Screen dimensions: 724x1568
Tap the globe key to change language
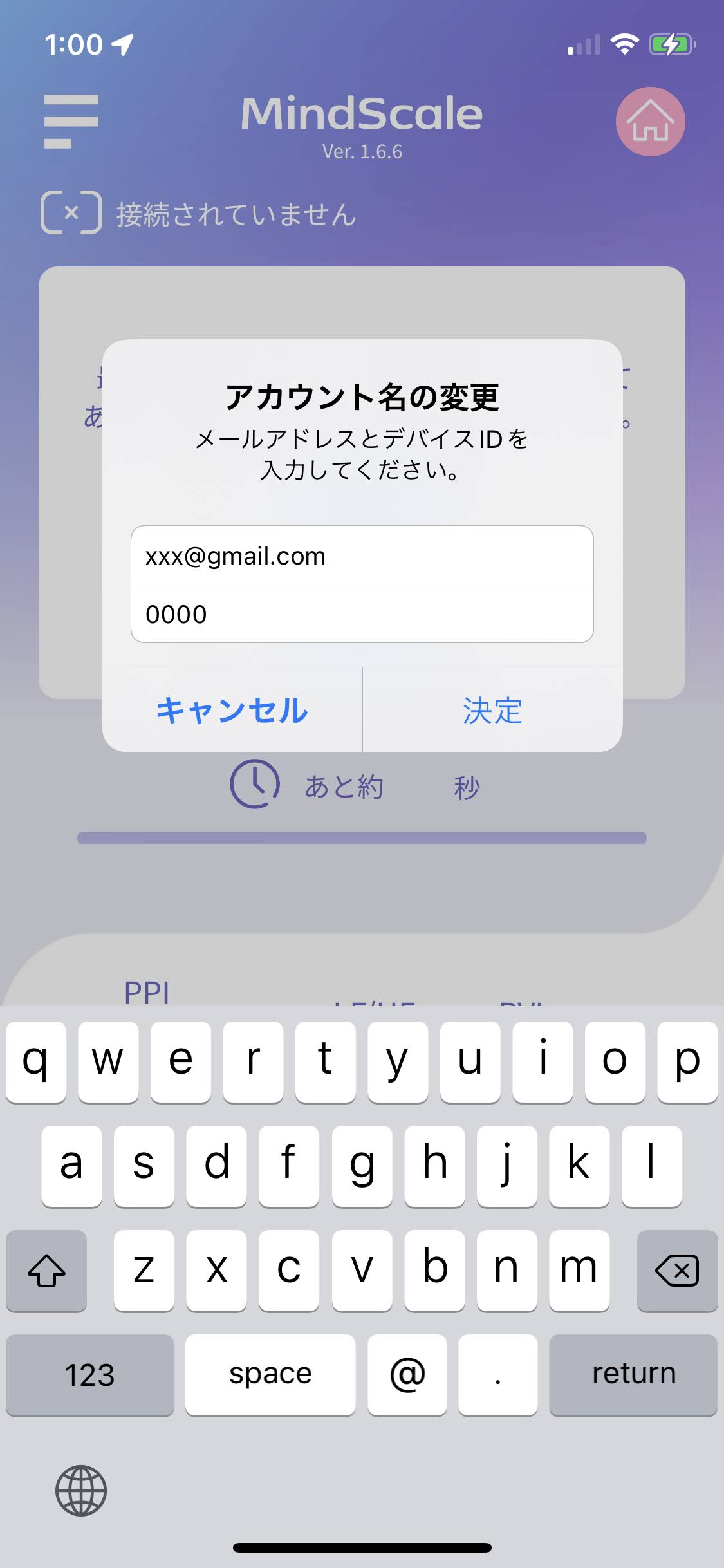click(x=81, y=1490)
